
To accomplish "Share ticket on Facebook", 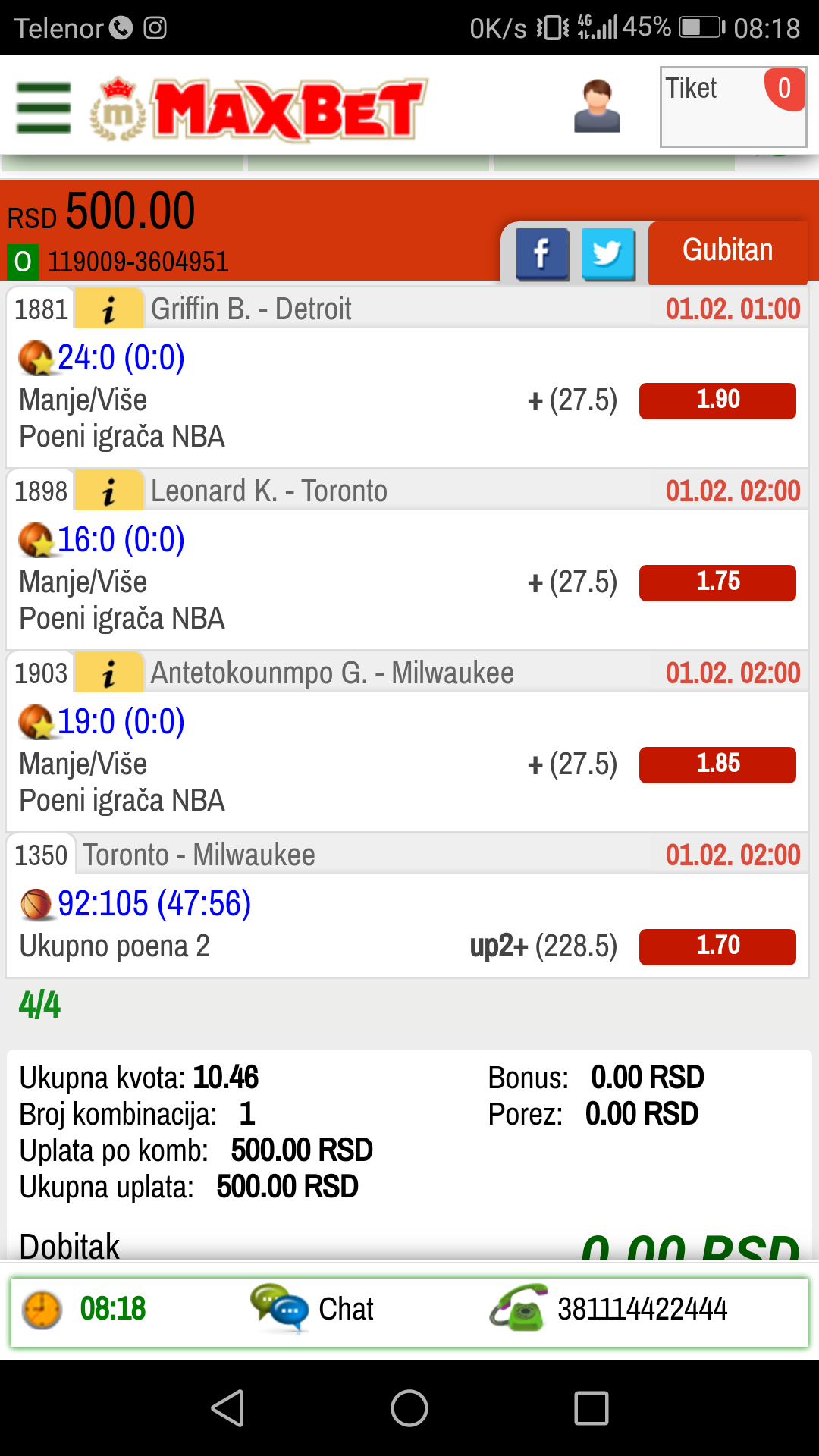I will coord(543,254).
